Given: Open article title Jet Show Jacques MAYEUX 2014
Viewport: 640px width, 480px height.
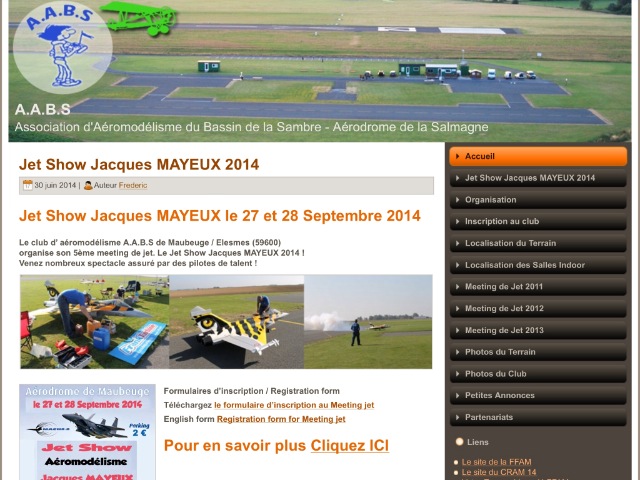Looking at the screenshot, I should [x=138, y=164].
